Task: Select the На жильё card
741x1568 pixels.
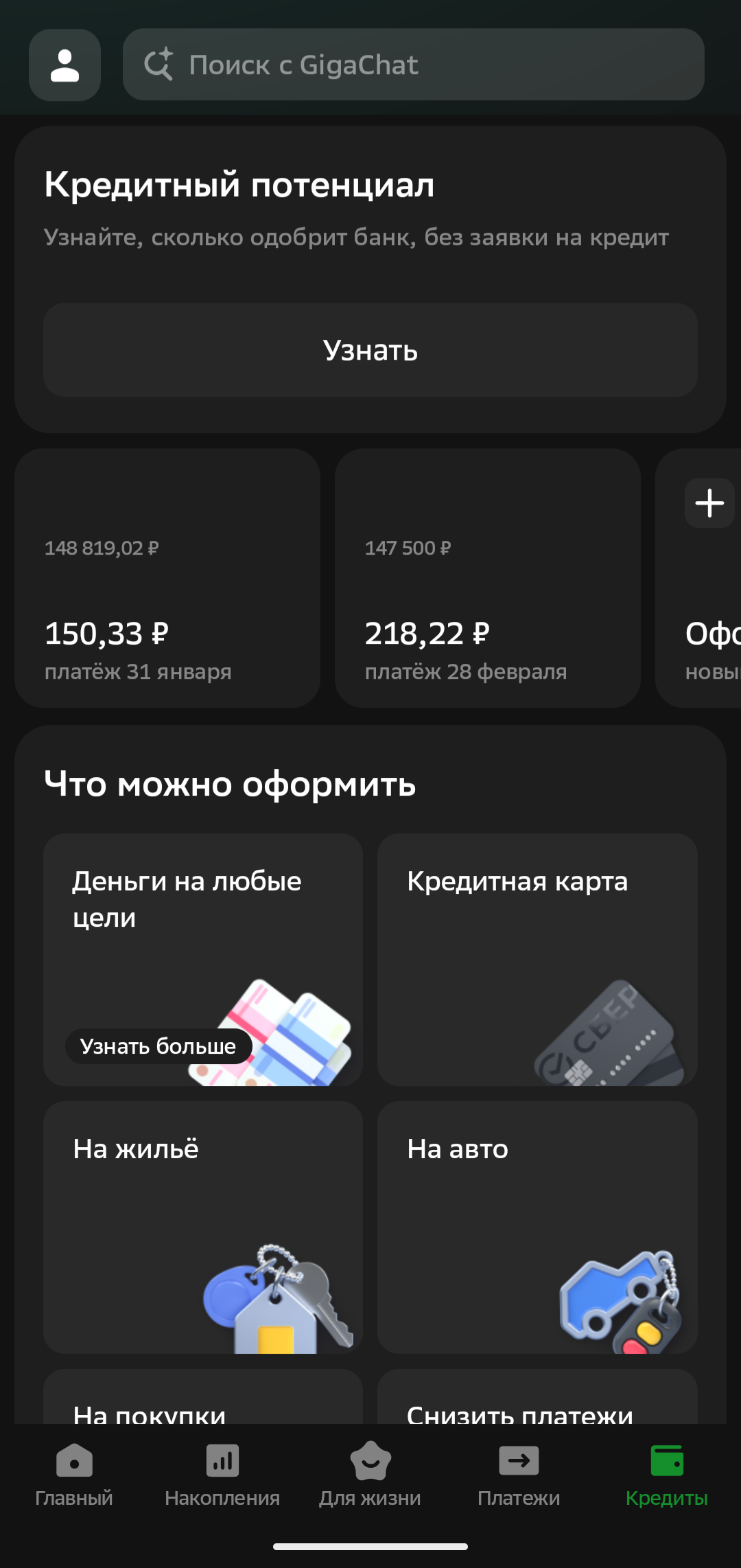Action: (203, 1227)
